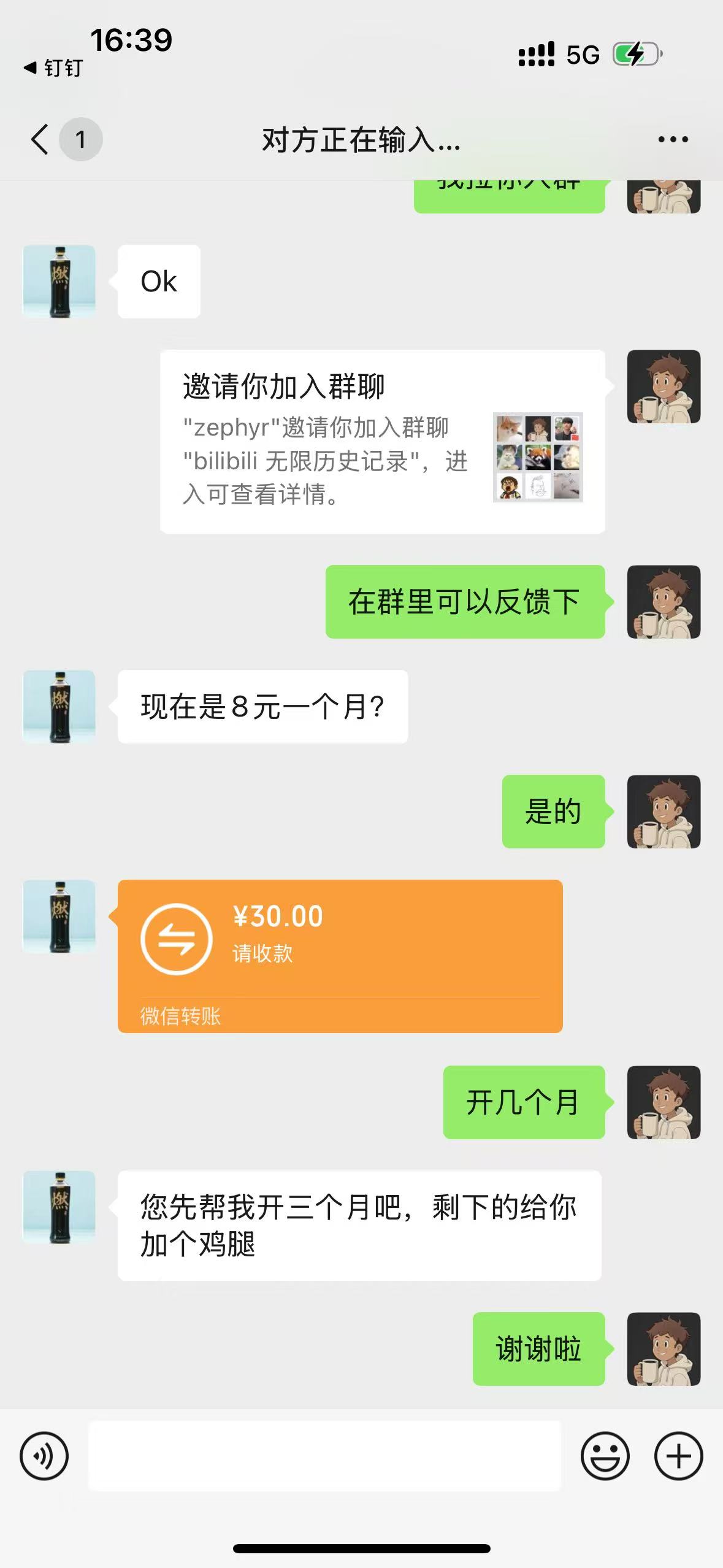This screenshot has height=1568, width=723.
Task: Return to DingTalk via the status bar breadcrumb
Action: (x=54, y=68)
